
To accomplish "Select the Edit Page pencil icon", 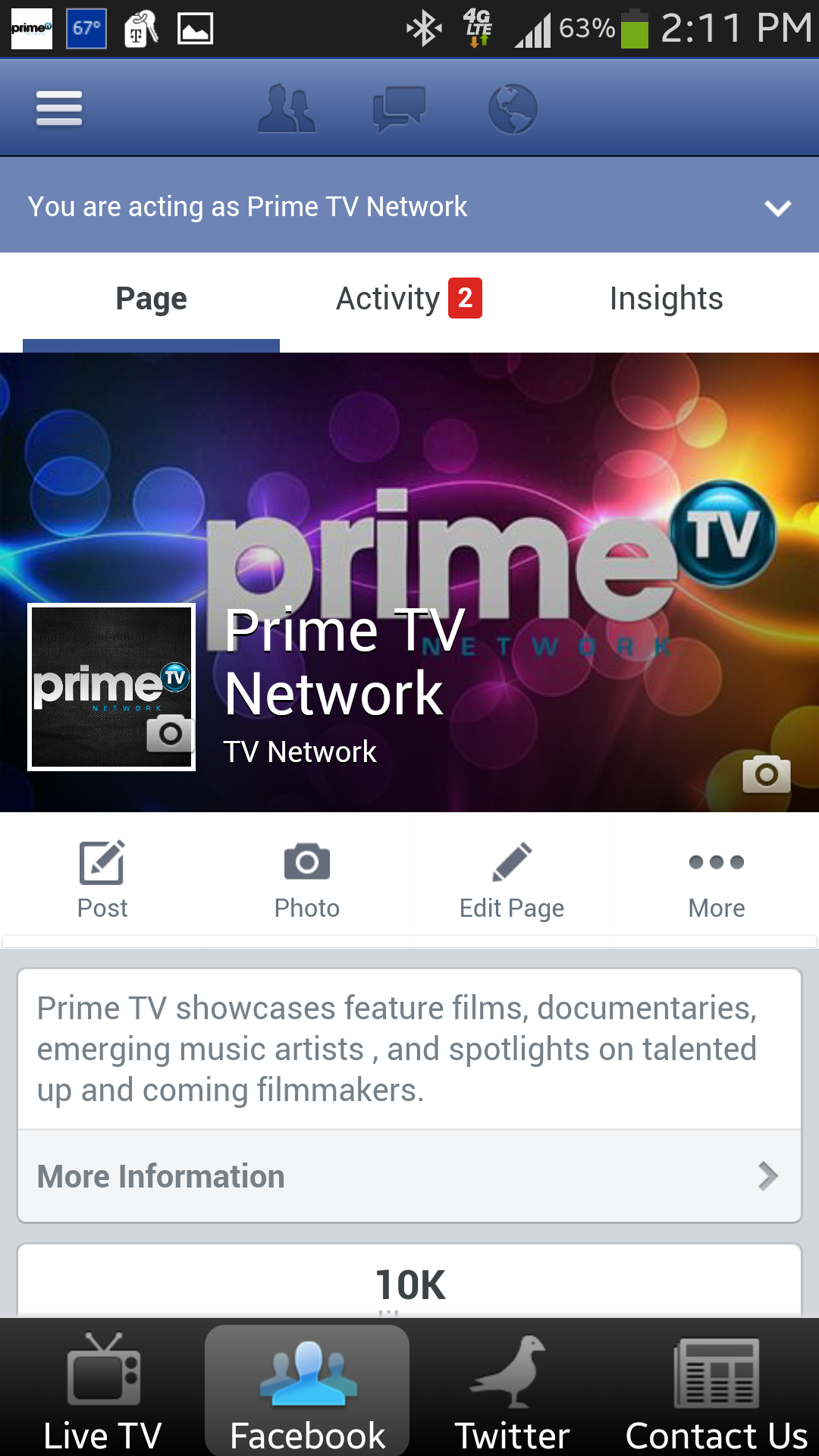I will (x=512, y=862).
